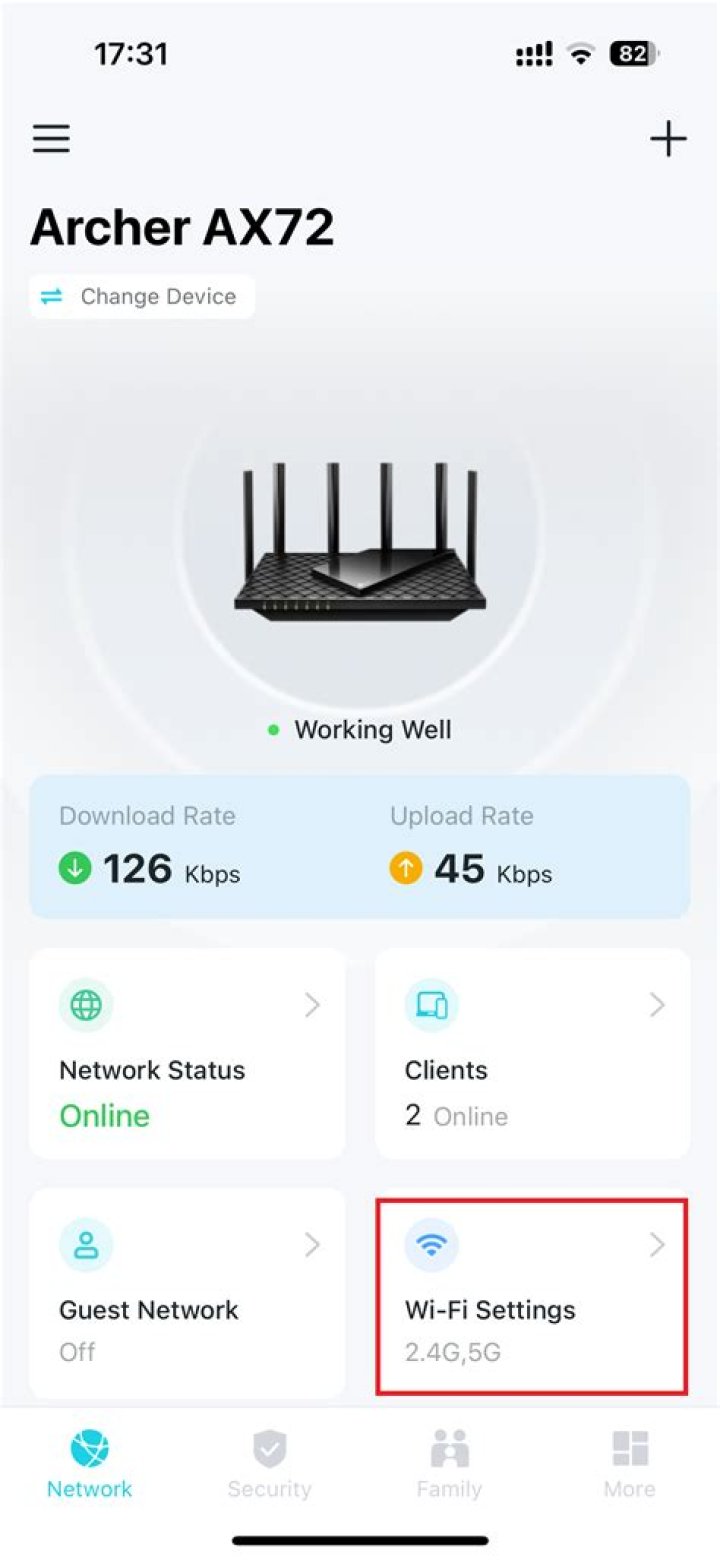Screen dimensions: 720x1560
Task: Open the Wi-Fi Settings card
Action: click(532, 1296)
